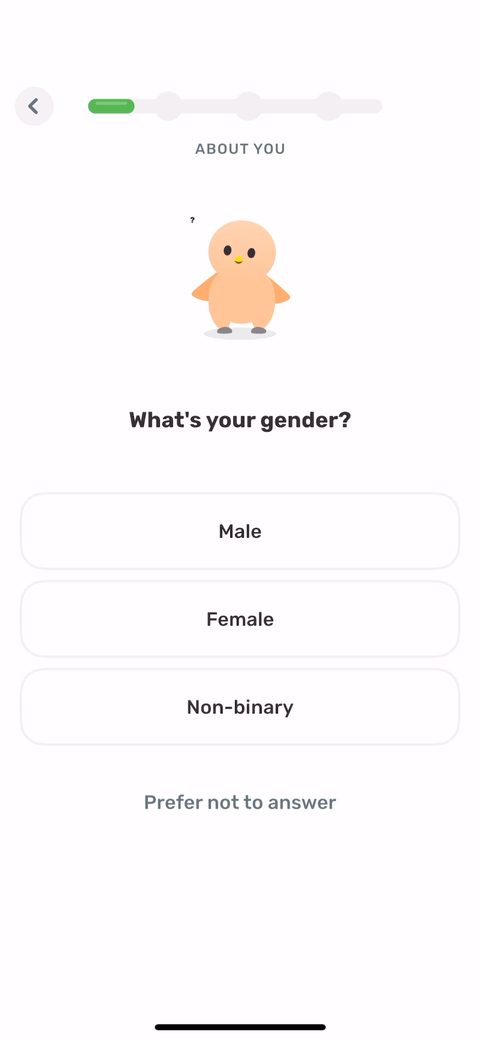This screenshot has height=1040, width=480.
Task: Go back using the arrow button
Action: click(34, 106)
